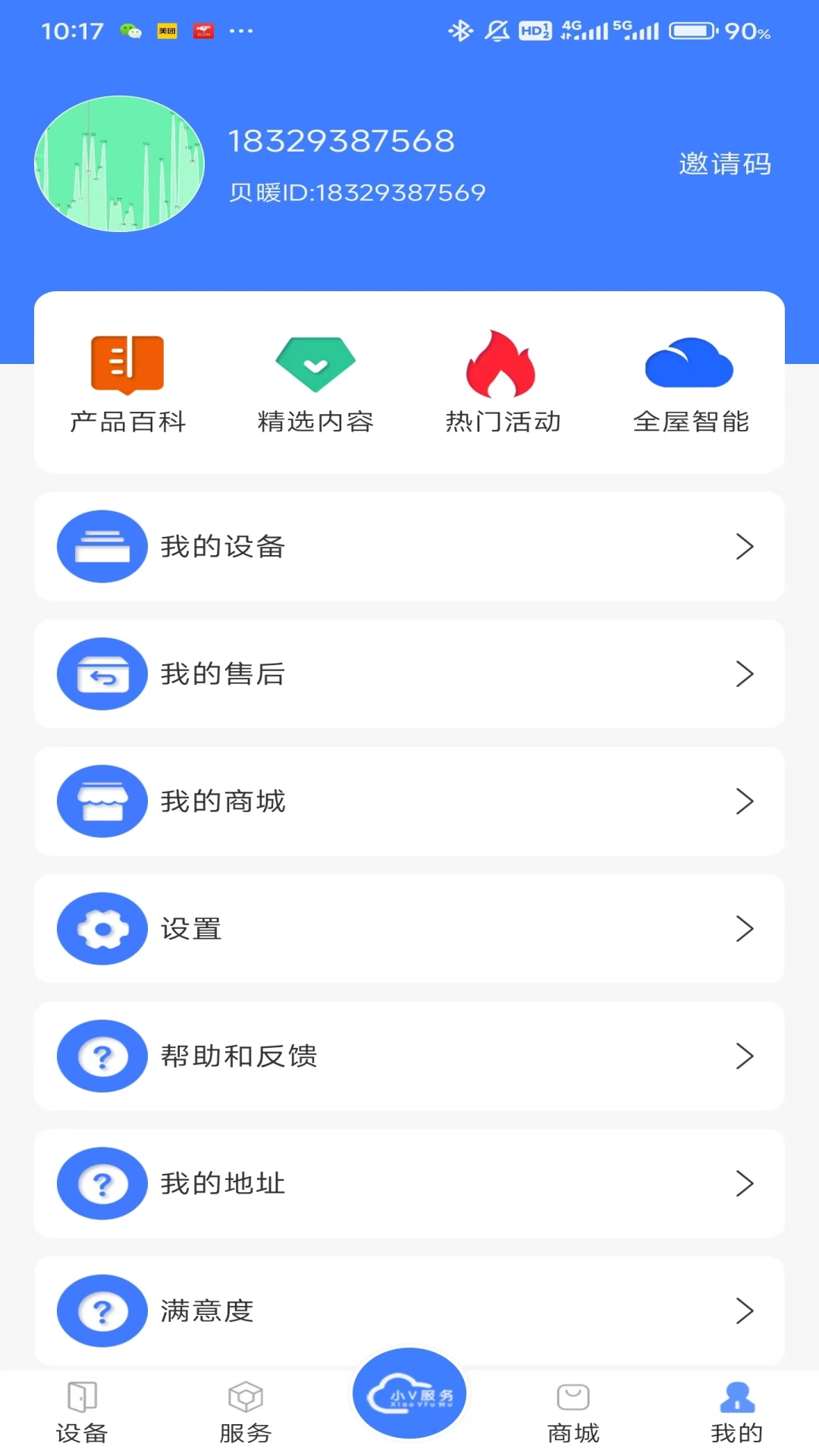
Task: Open 我的售后 via return box icon
Action: coord(102,673)
